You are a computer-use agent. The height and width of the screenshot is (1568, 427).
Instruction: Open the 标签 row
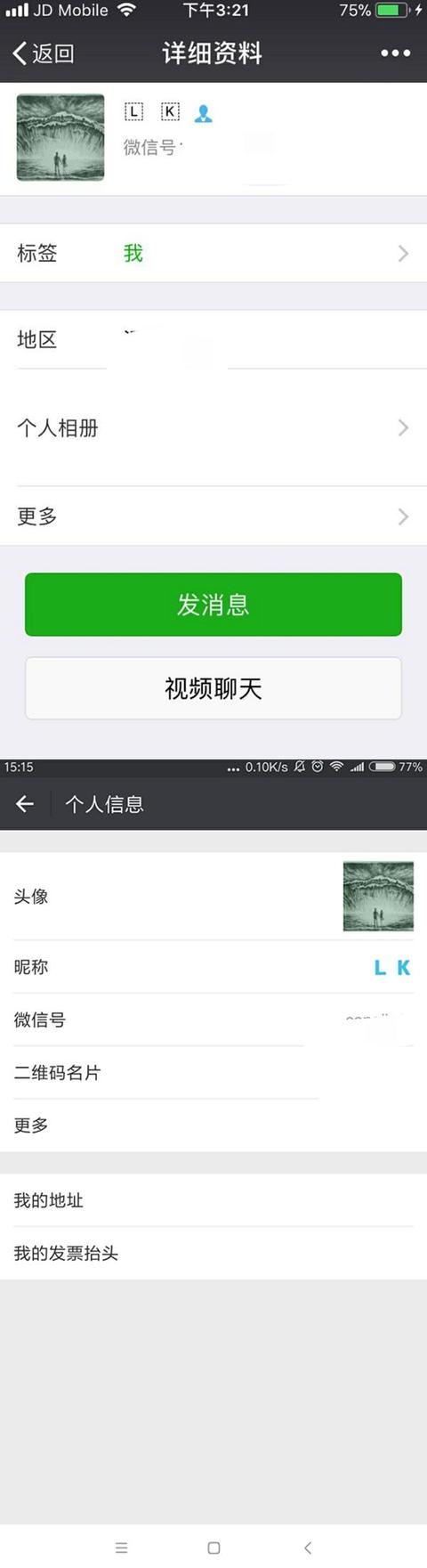click(x=213, y=253)
